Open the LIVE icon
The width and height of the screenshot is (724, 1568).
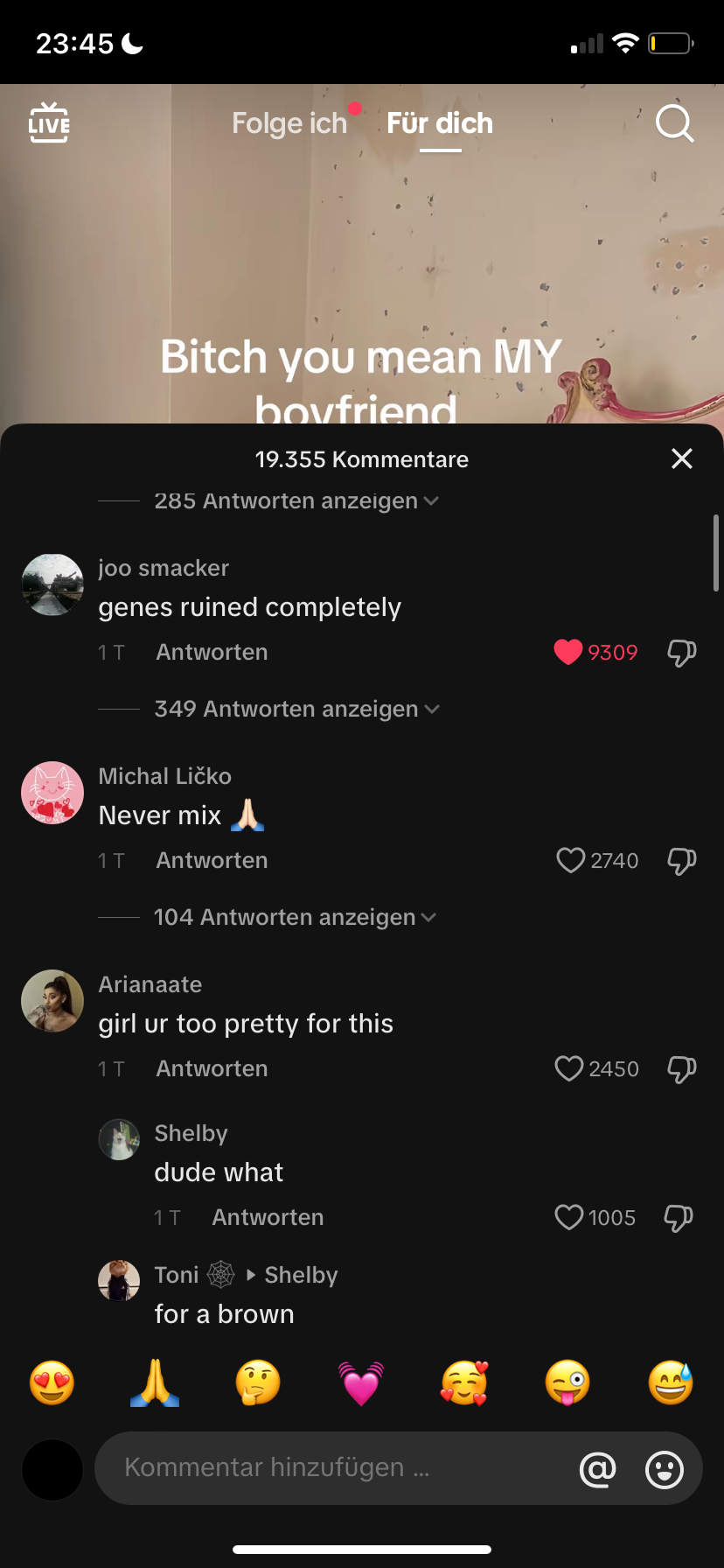pyautogui.click(x=49, y=123)
